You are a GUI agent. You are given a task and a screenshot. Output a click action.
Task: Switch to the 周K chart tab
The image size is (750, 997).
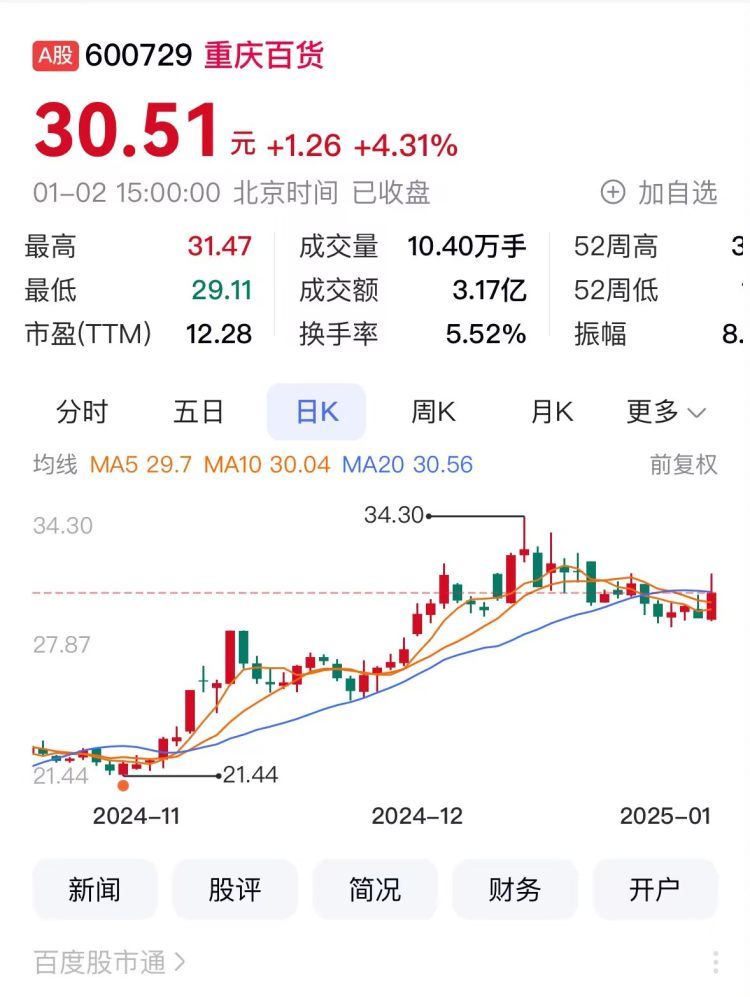(x=433, y=412)
